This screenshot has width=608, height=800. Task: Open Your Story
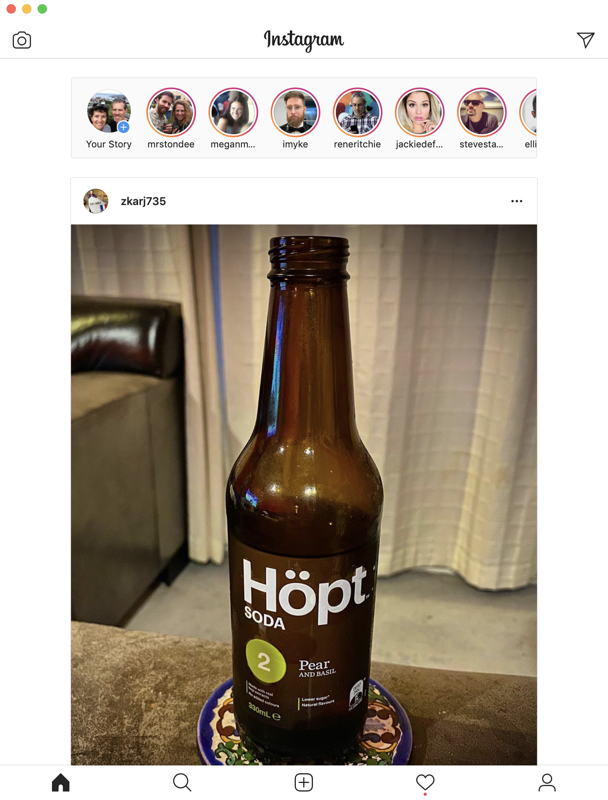108,113
